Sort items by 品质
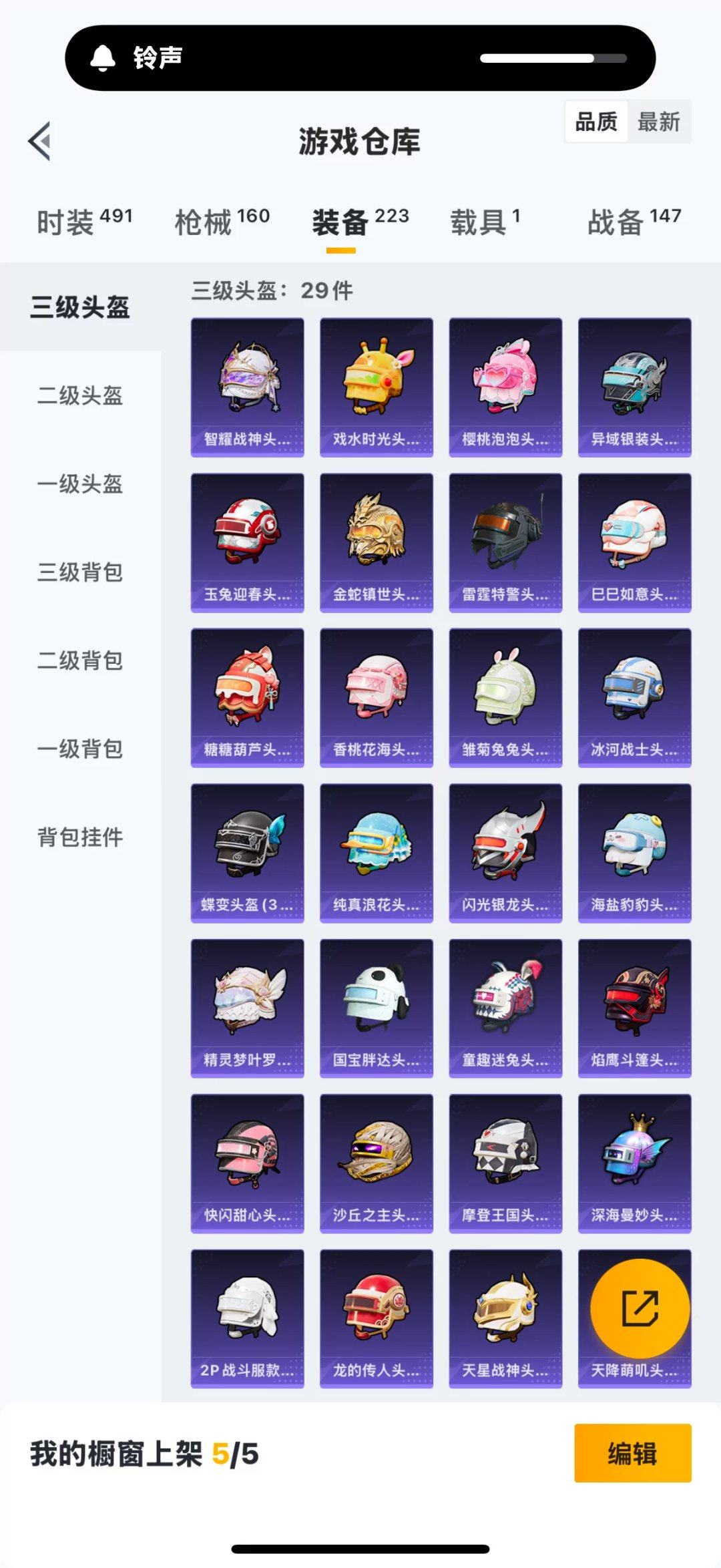Image resolution: width=721 pixels, height=1568 pixels. click(x=596, y=122)
